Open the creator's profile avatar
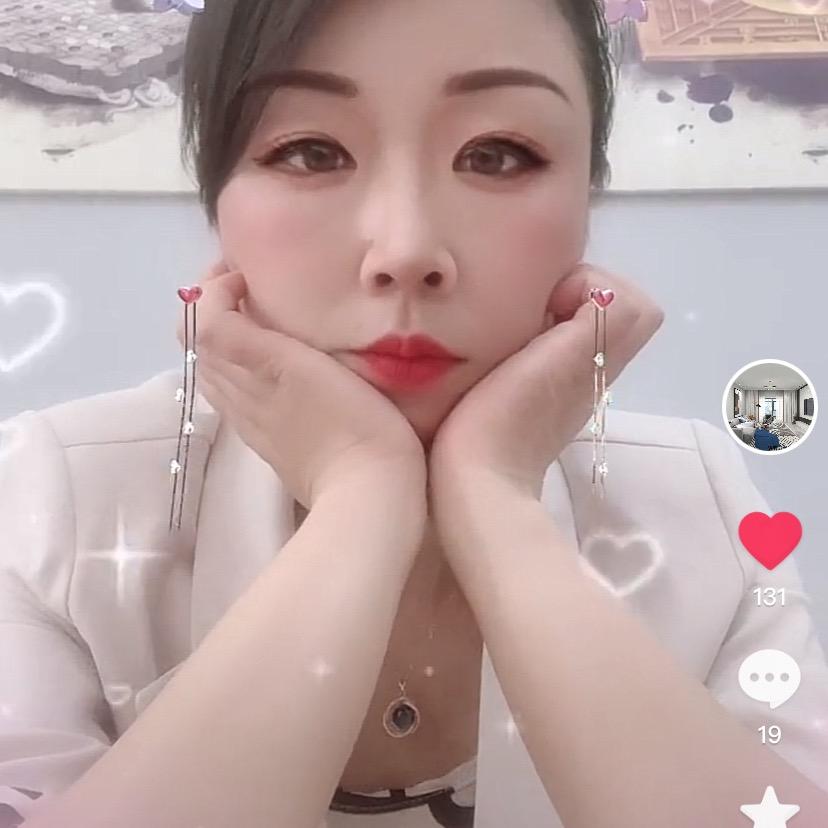 click(769, 406)
